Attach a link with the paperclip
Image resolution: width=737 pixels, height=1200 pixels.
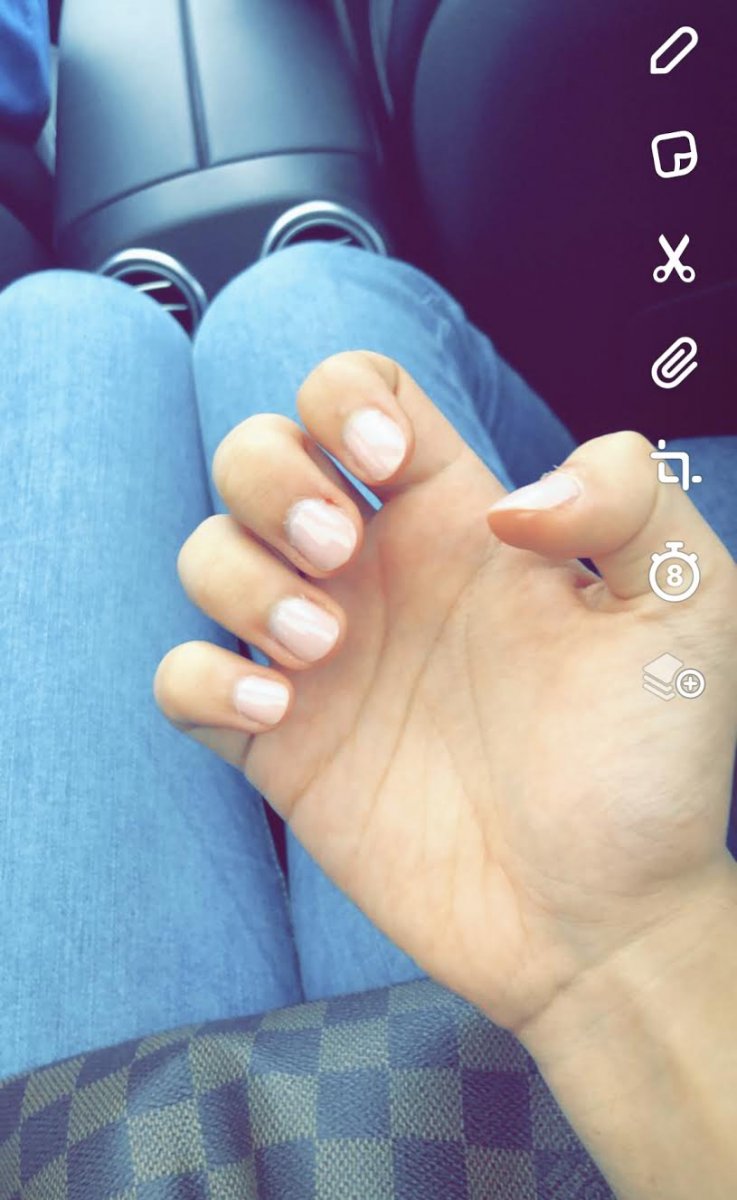(x=674, y=363)
